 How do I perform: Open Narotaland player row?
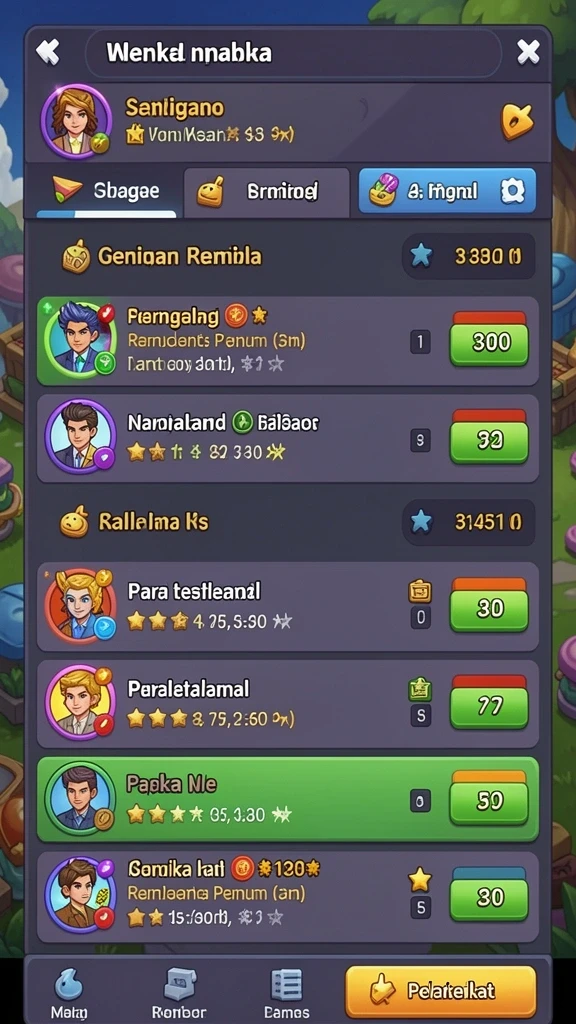coord(287,438)
